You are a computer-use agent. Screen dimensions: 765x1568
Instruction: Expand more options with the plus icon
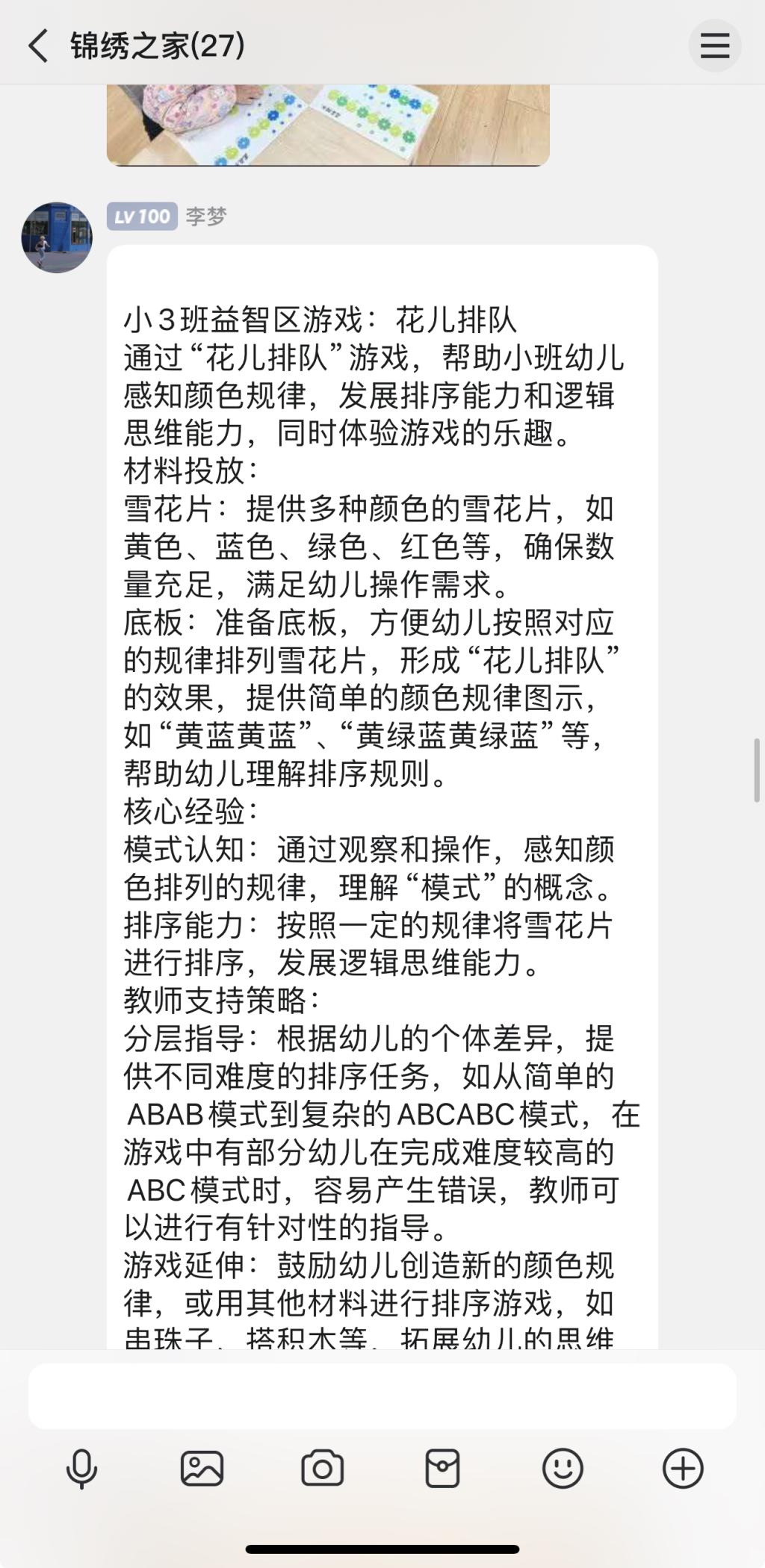[x=683, y=1469]
